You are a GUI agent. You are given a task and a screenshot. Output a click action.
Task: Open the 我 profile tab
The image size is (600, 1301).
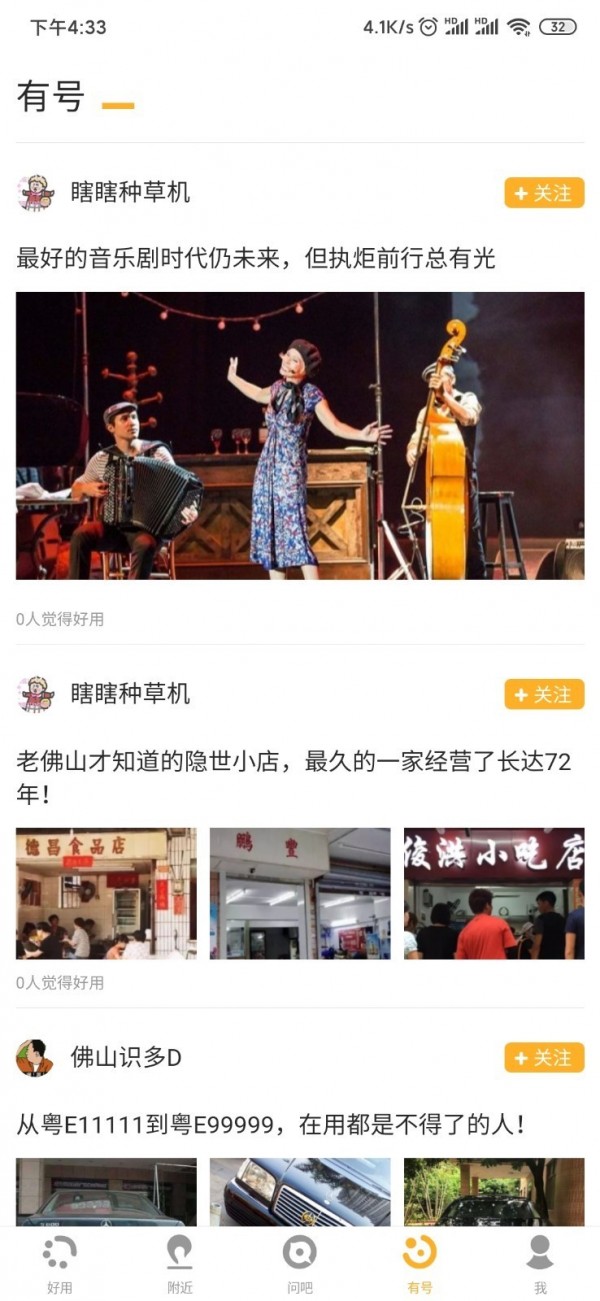coord(540,1264)
